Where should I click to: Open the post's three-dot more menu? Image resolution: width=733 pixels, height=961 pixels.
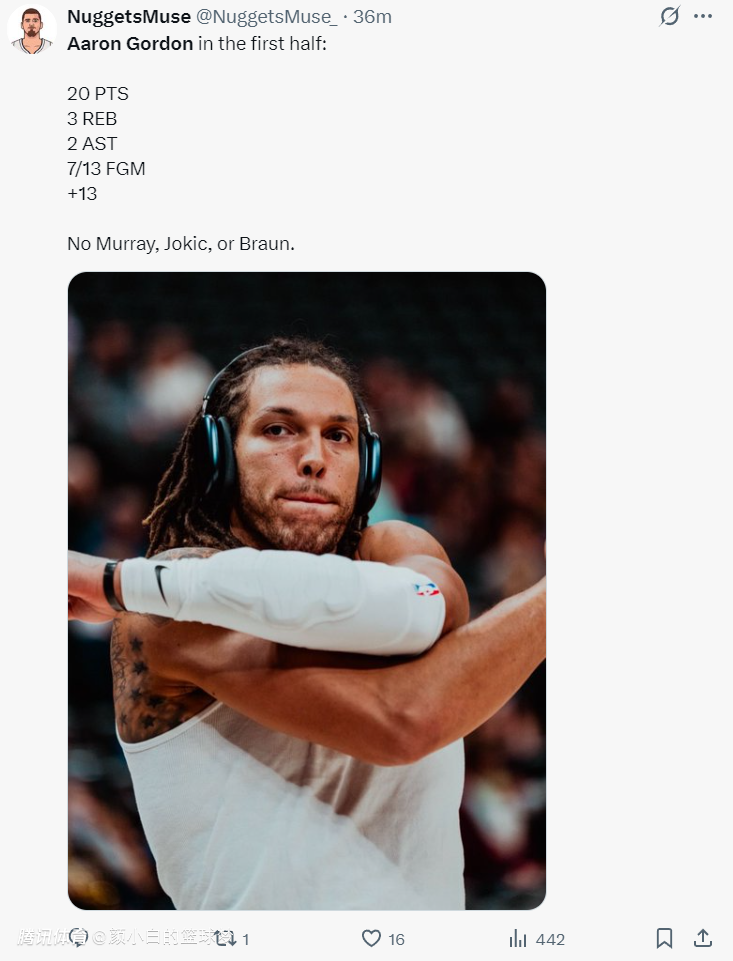coord(703,16)
